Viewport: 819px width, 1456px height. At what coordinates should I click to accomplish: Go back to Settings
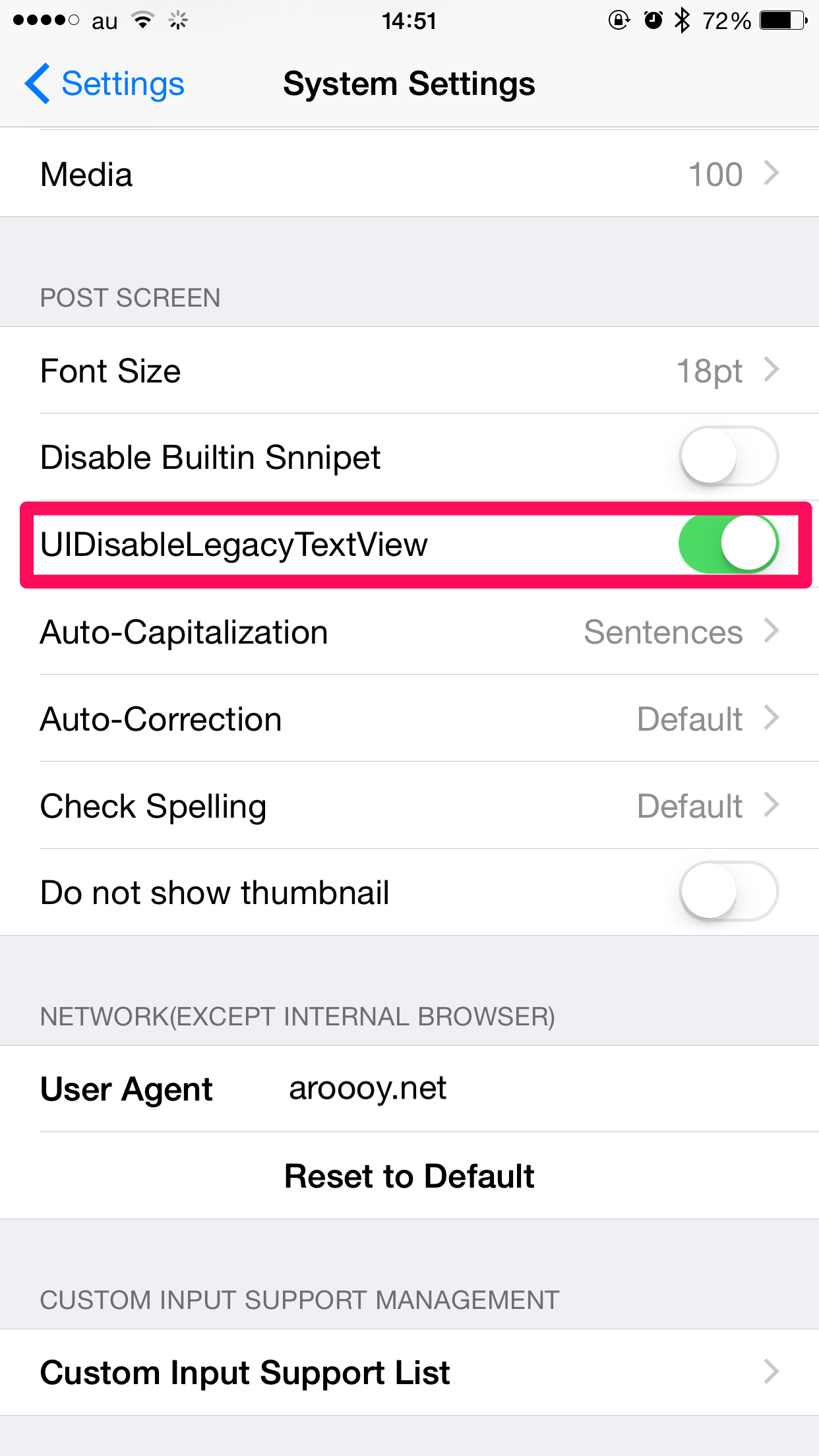(x=106, y=84)
